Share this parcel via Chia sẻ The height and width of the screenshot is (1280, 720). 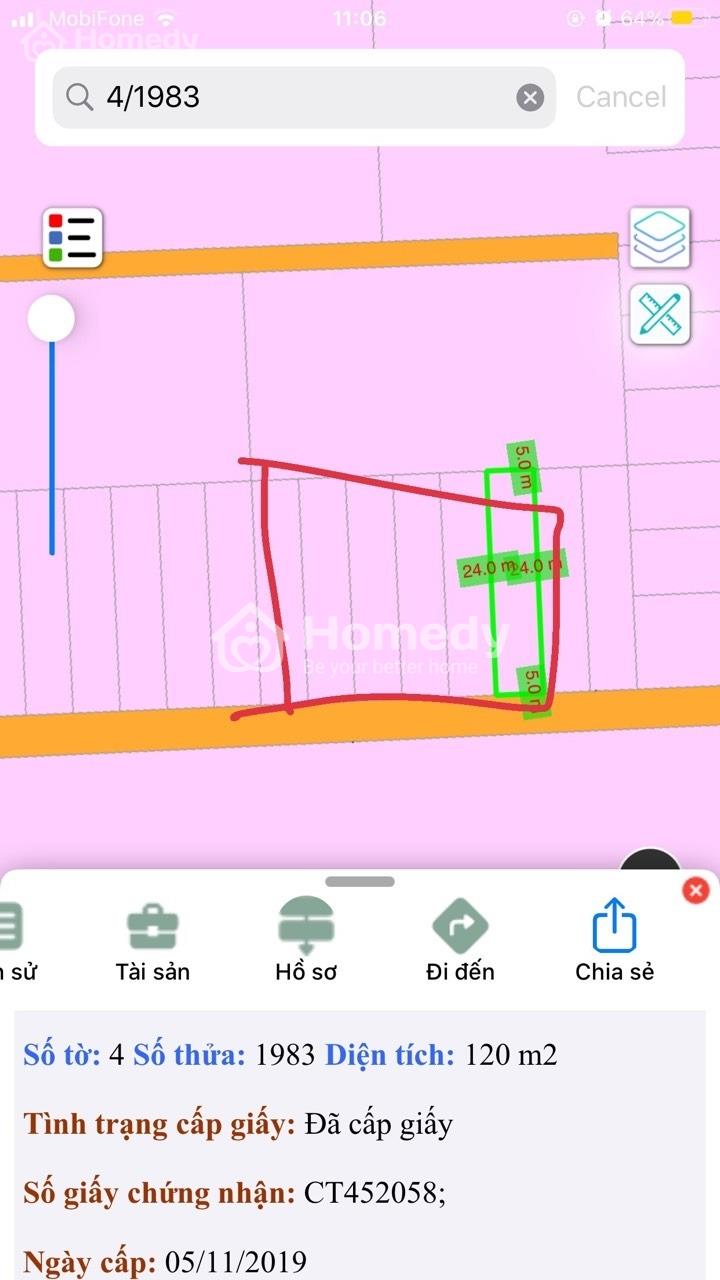[x=614, y=942]
